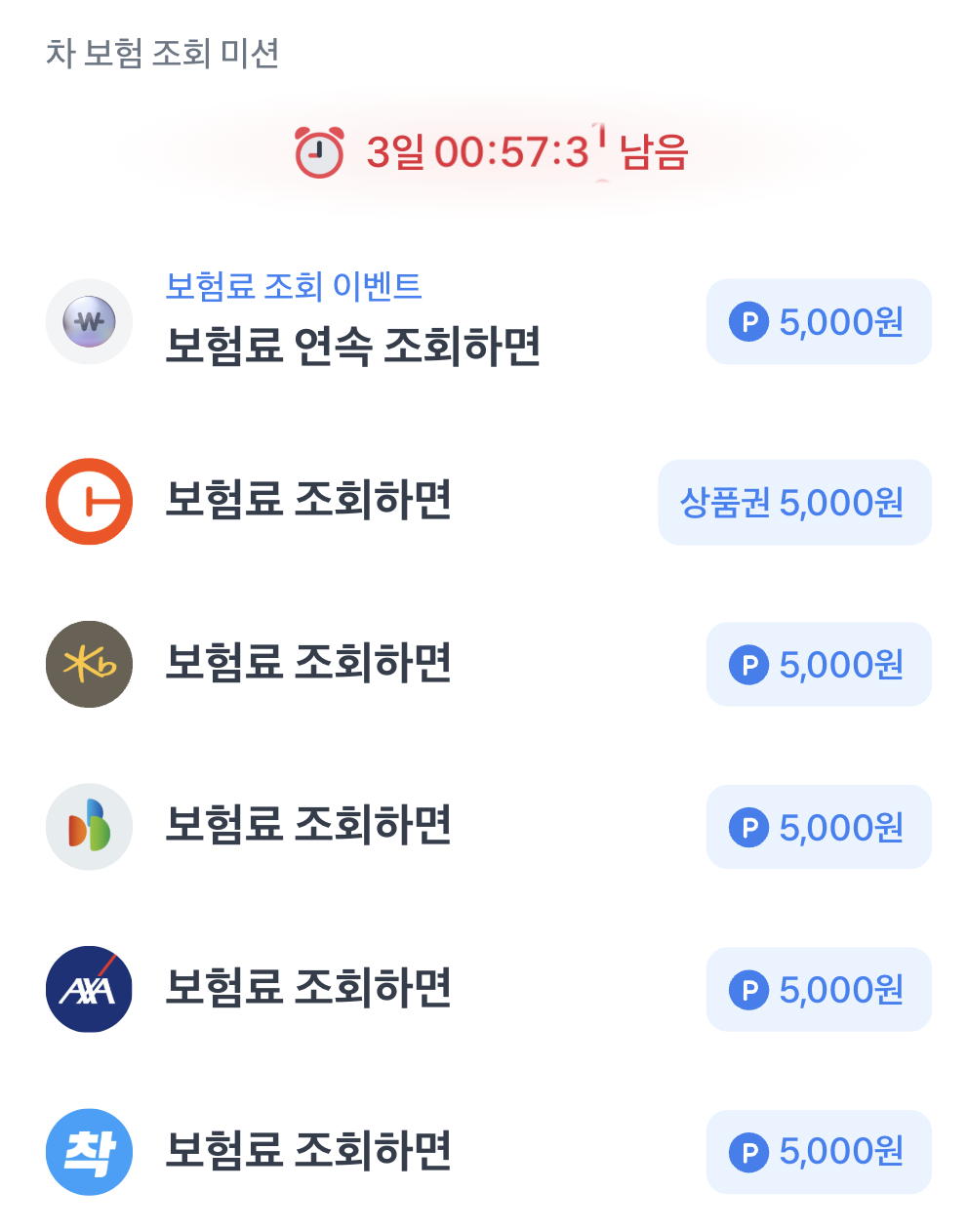Click the DB 5,000원 reward badge
The width and height of the screenshot is (968, 1232).
(x=819, y=826)
